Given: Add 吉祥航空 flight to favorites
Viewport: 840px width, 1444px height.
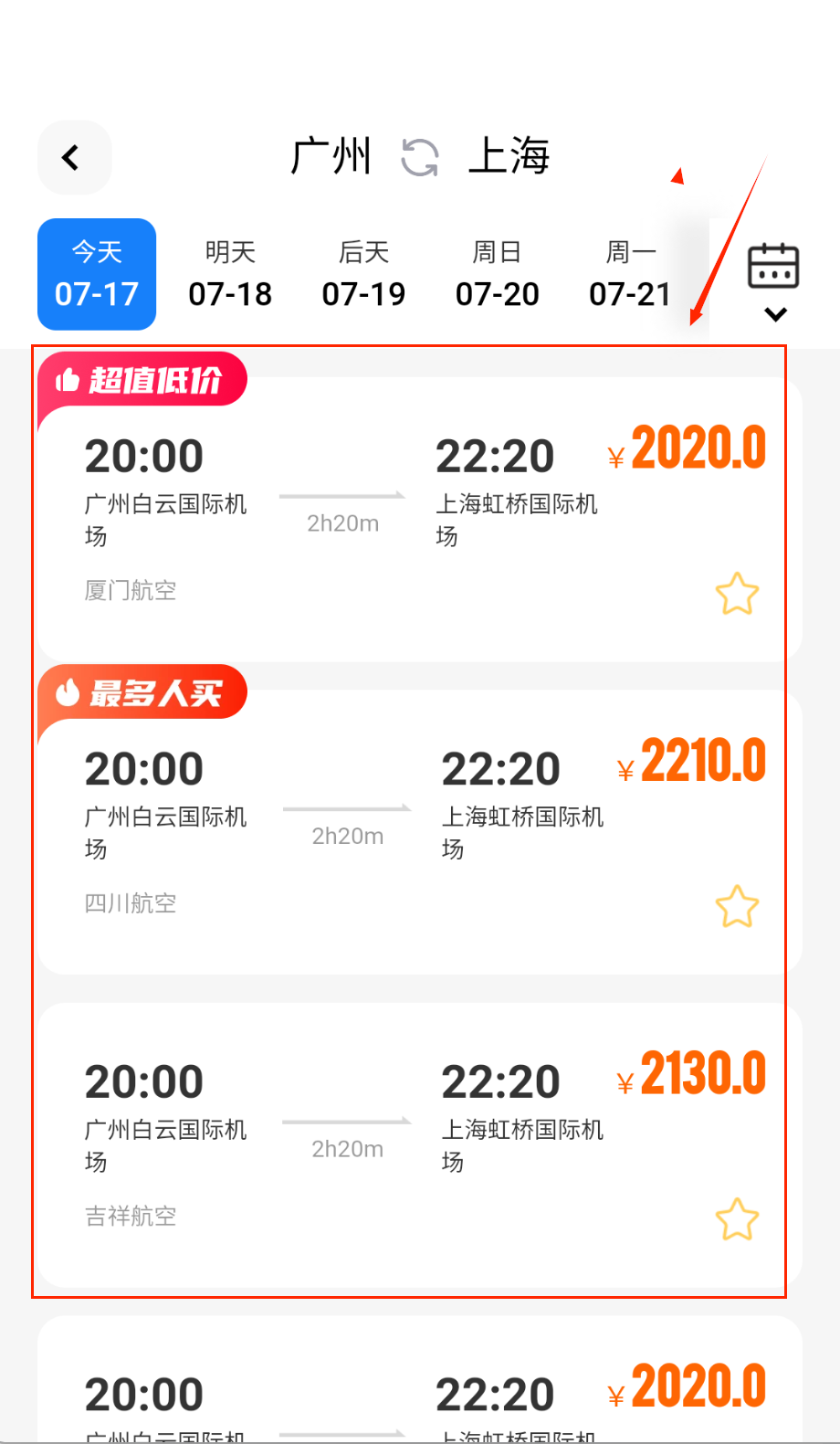Looking at the screenshot, I should [x=737, y=1219].
